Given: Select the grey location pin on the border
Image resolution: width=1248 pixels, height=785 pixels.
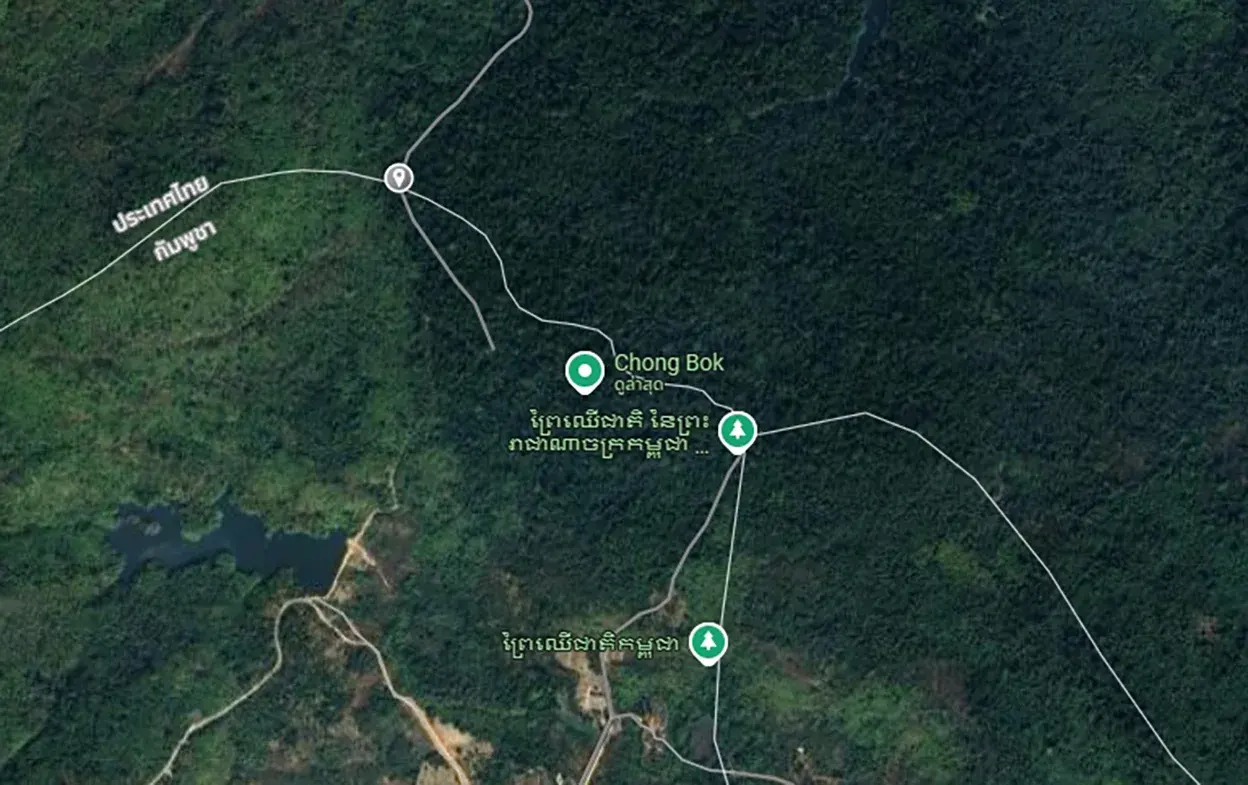Looking at the screenshot, I should coord(399,178).
